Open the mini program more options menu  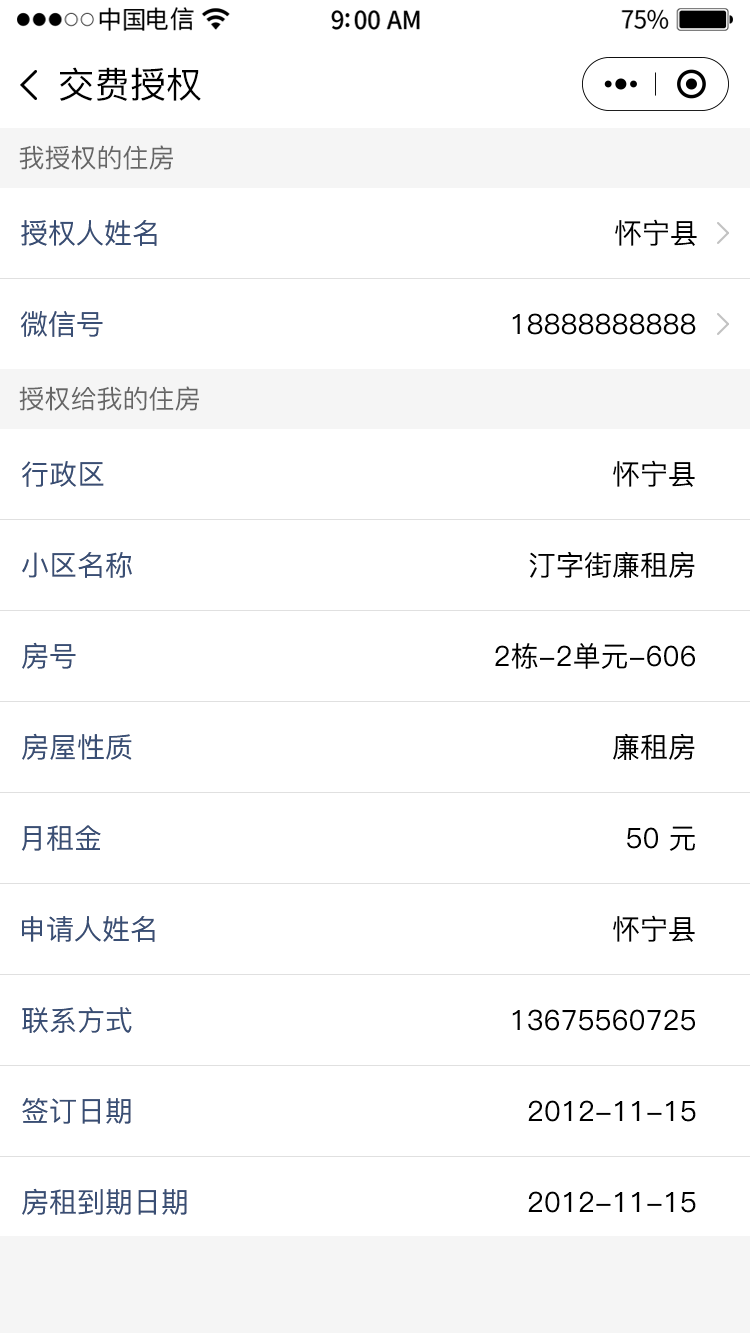coord(621,85)
